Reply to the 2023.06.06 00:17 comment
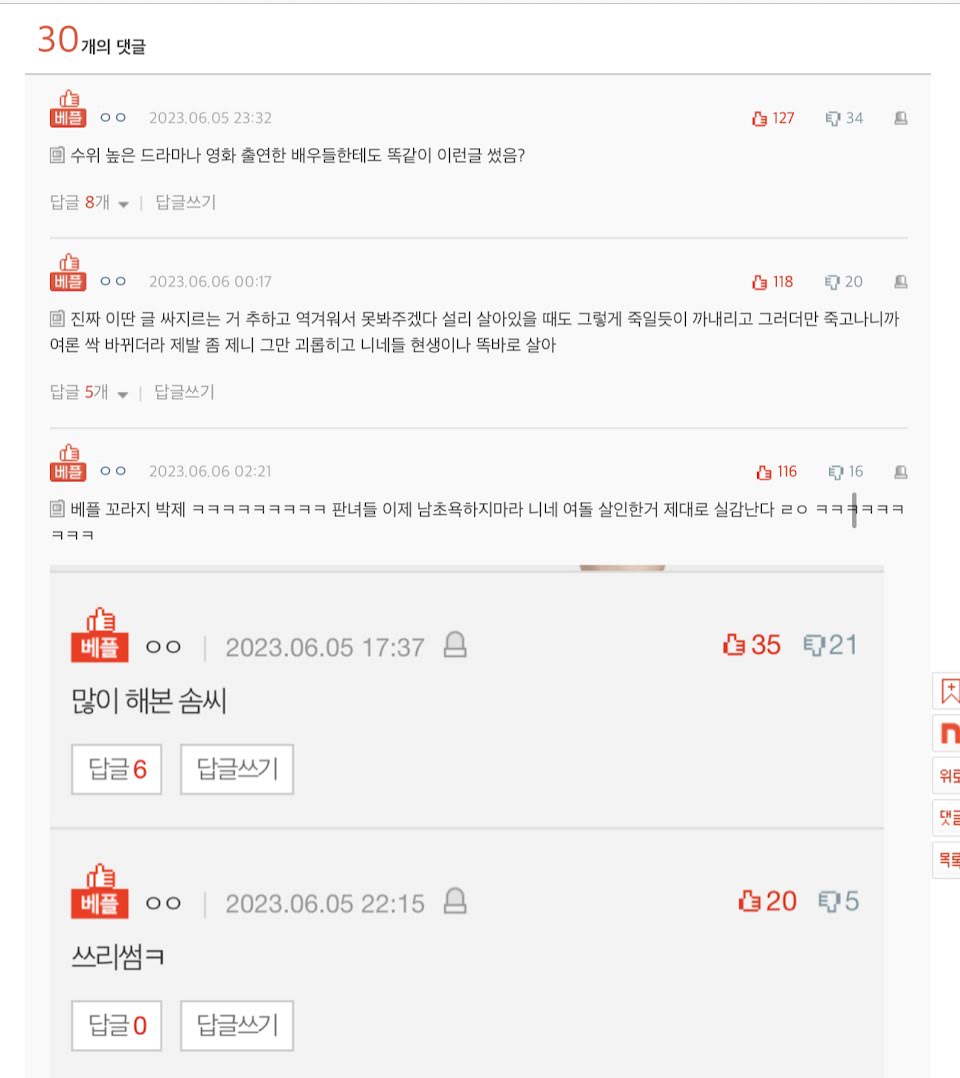The width and height of the screenshot is (960, 1078). click(184, 393)
